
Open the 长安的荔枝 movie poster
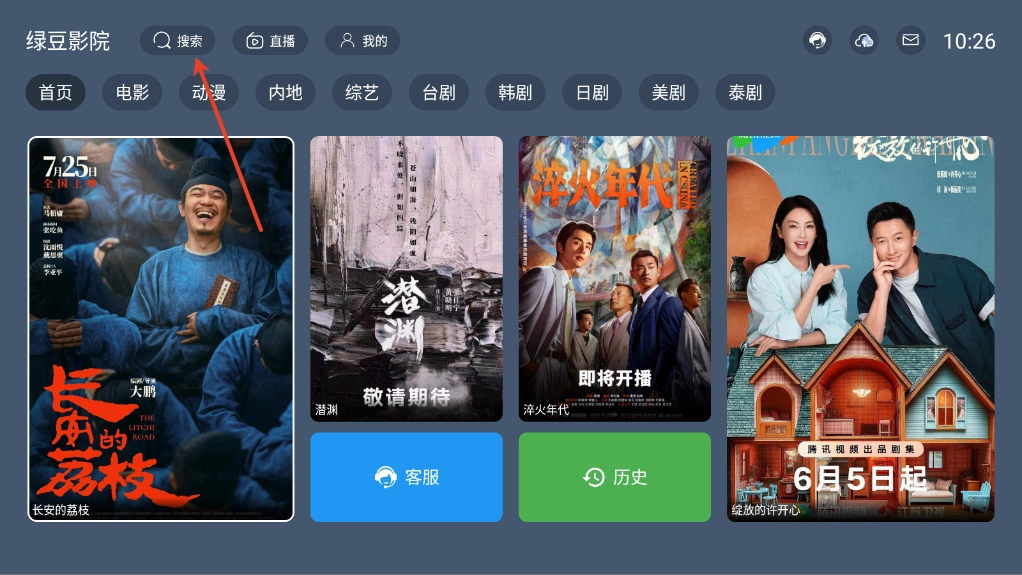pyautogui.click(x=161, y=328)
